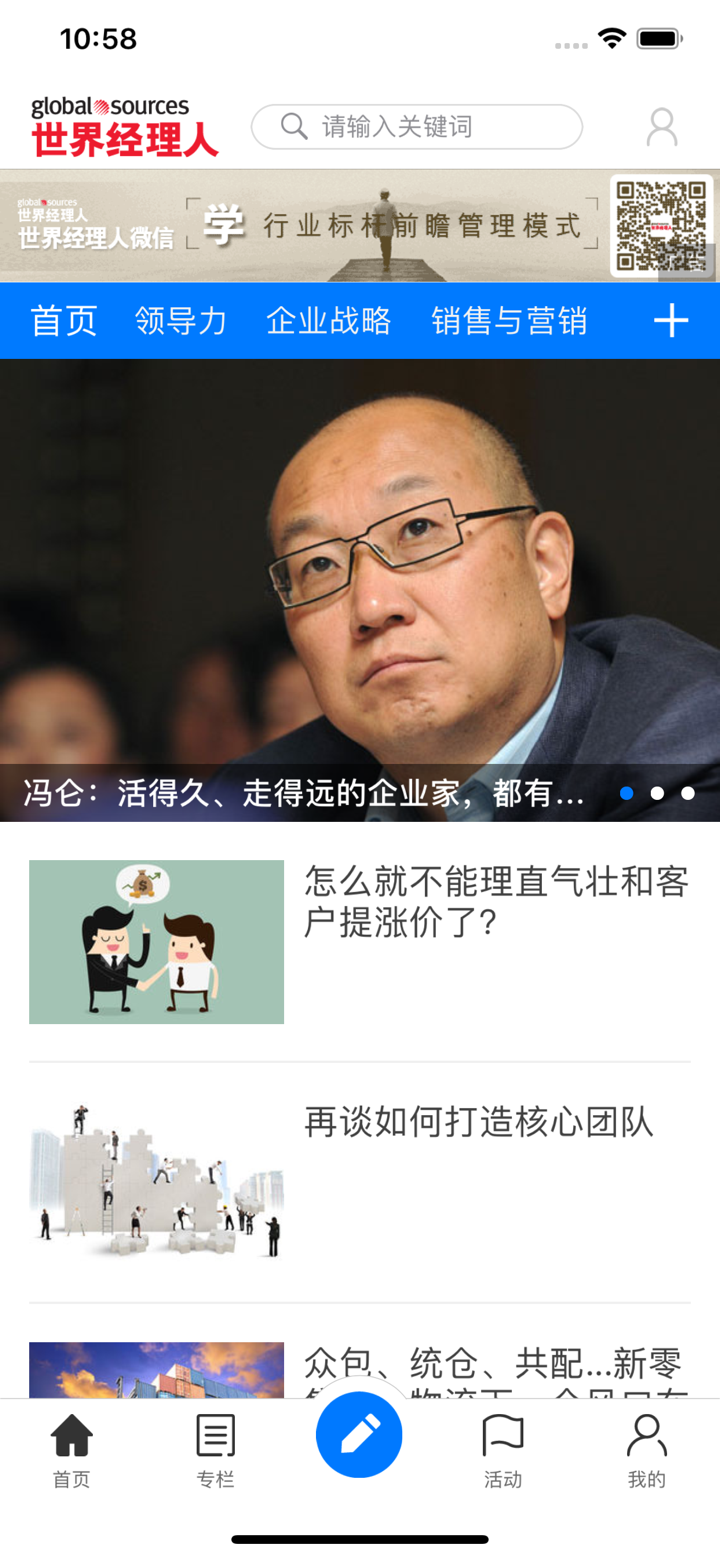This screenshot has height=1558, width=720.
Task: Open the 企业战略 category tab
Action: point(330,320)
